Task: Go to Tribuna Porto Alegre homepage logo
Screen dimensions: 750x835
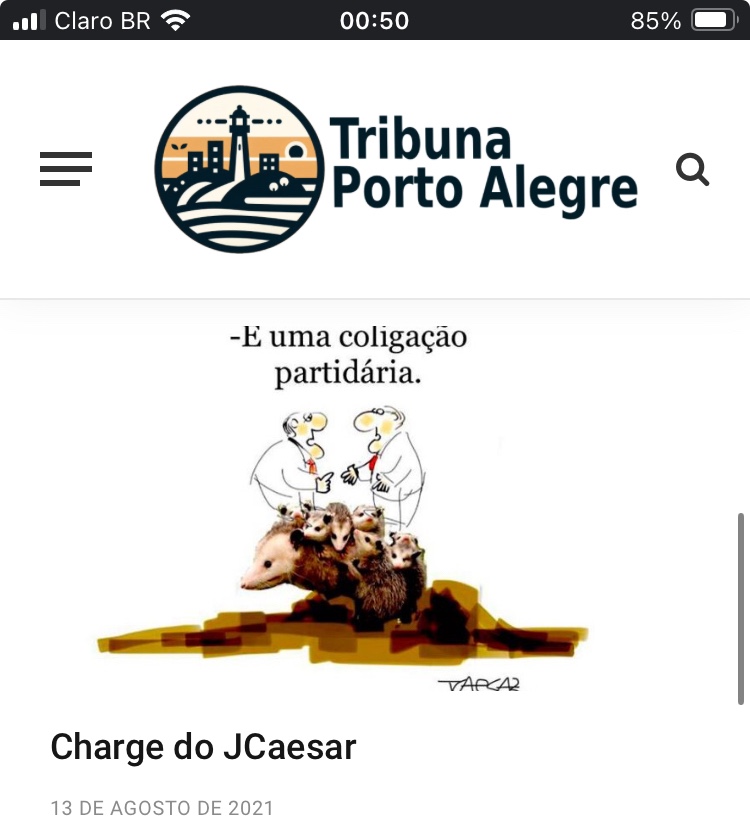Action: (396, 169)
